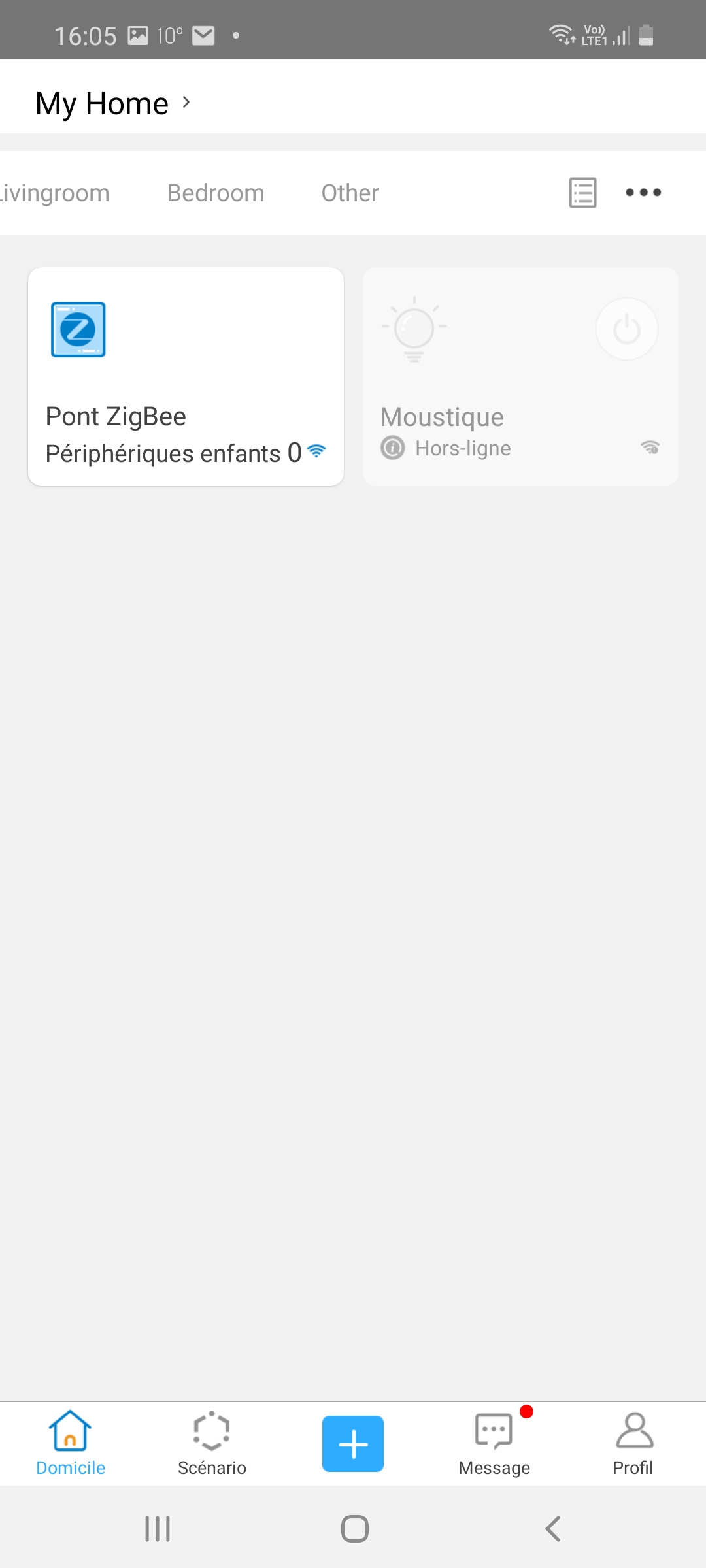Viewport: 706px width, 1568px height.
Task: Switch to the Scénario tab
Action: [x=212, y=1444]
